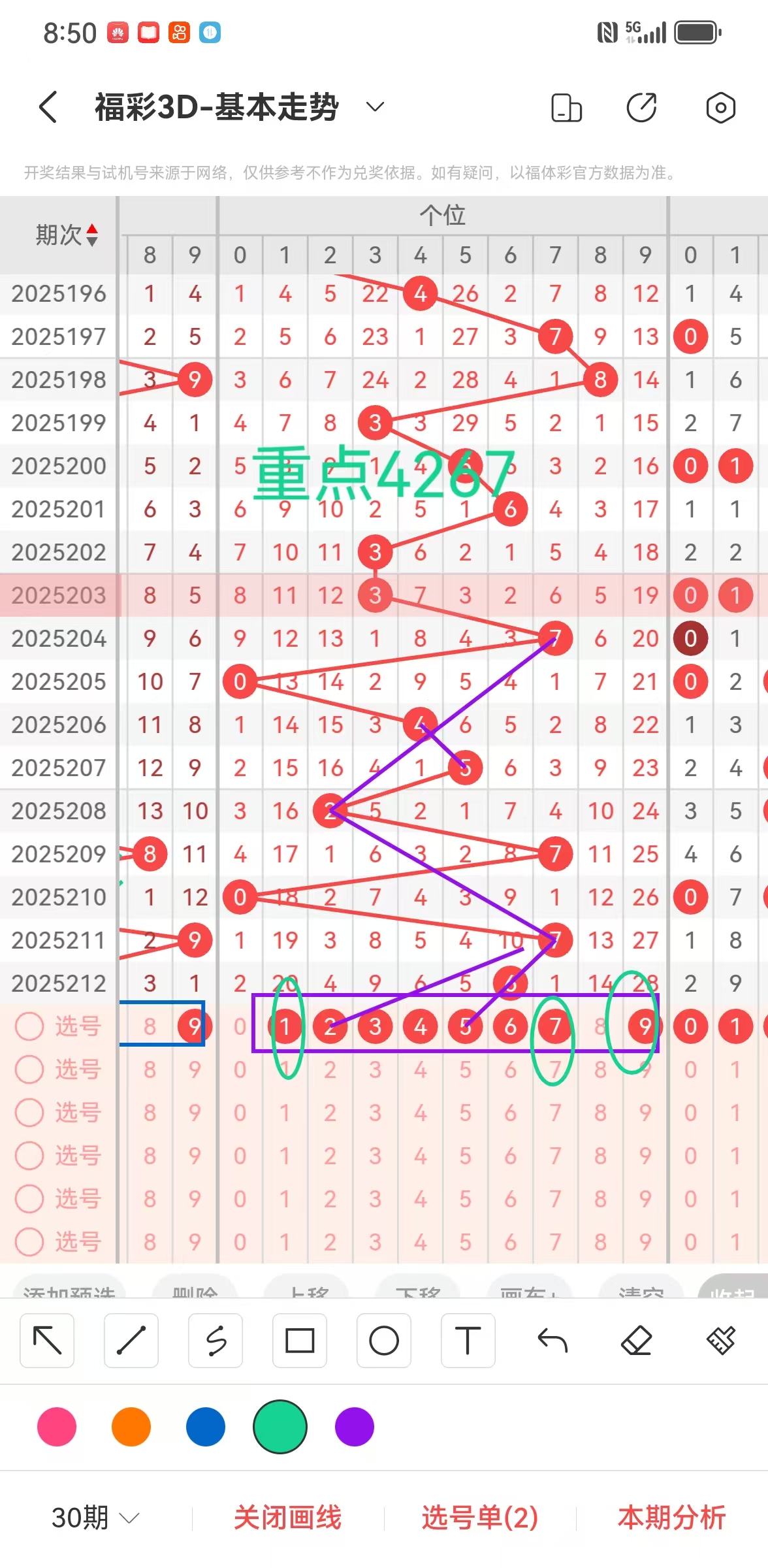
Task: Activate the eraser tool
Action: tap(637, 1341)
